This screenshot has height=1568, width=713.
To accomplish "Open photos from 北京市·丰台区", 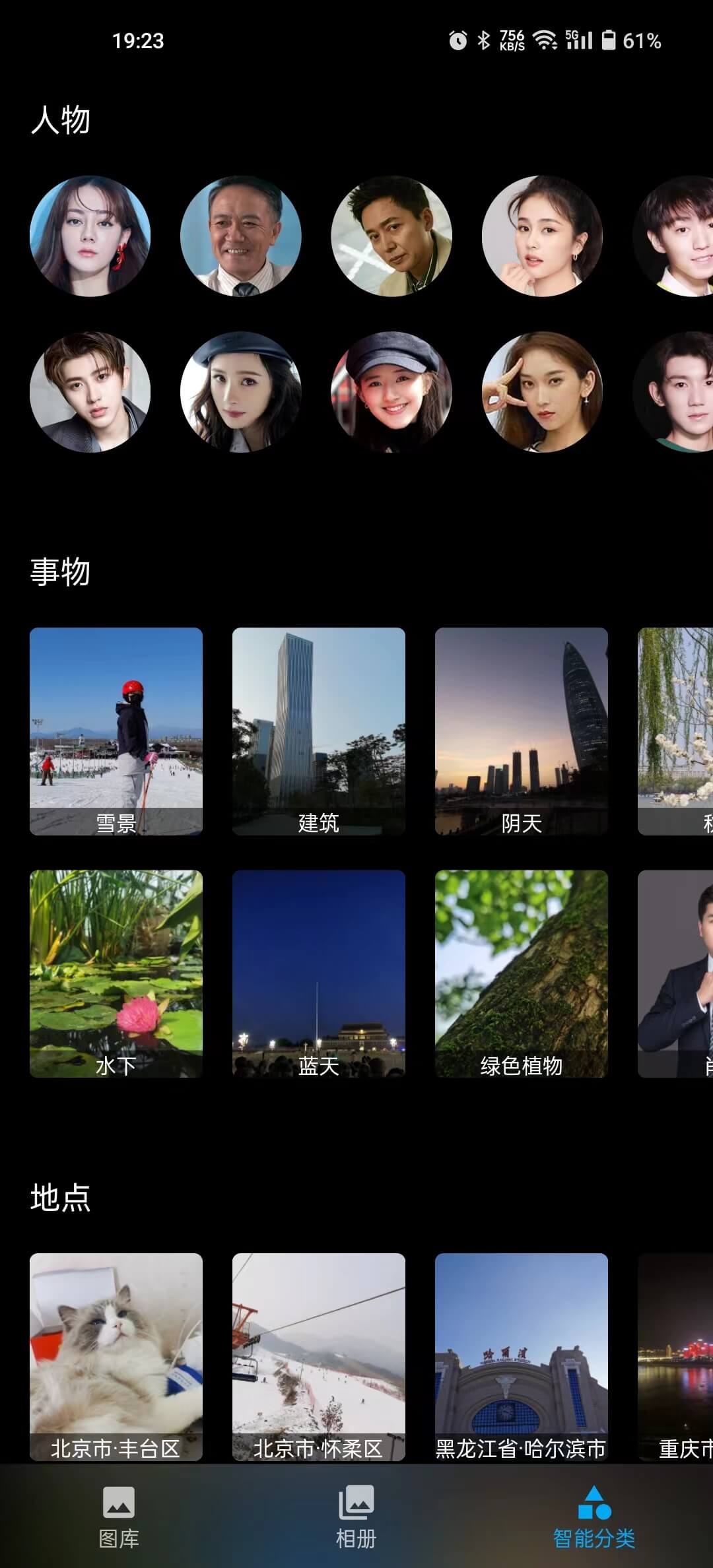I will point(116,1356).
